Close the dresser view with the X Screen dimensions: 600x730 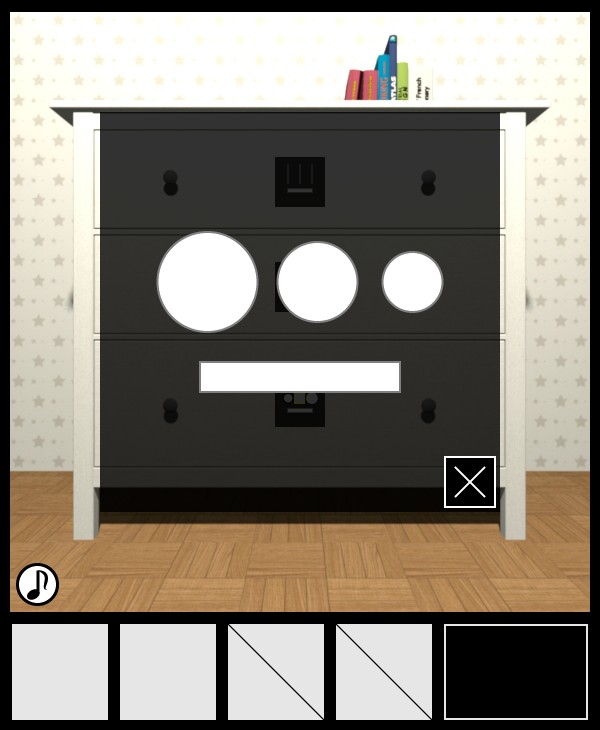point(470,482)
